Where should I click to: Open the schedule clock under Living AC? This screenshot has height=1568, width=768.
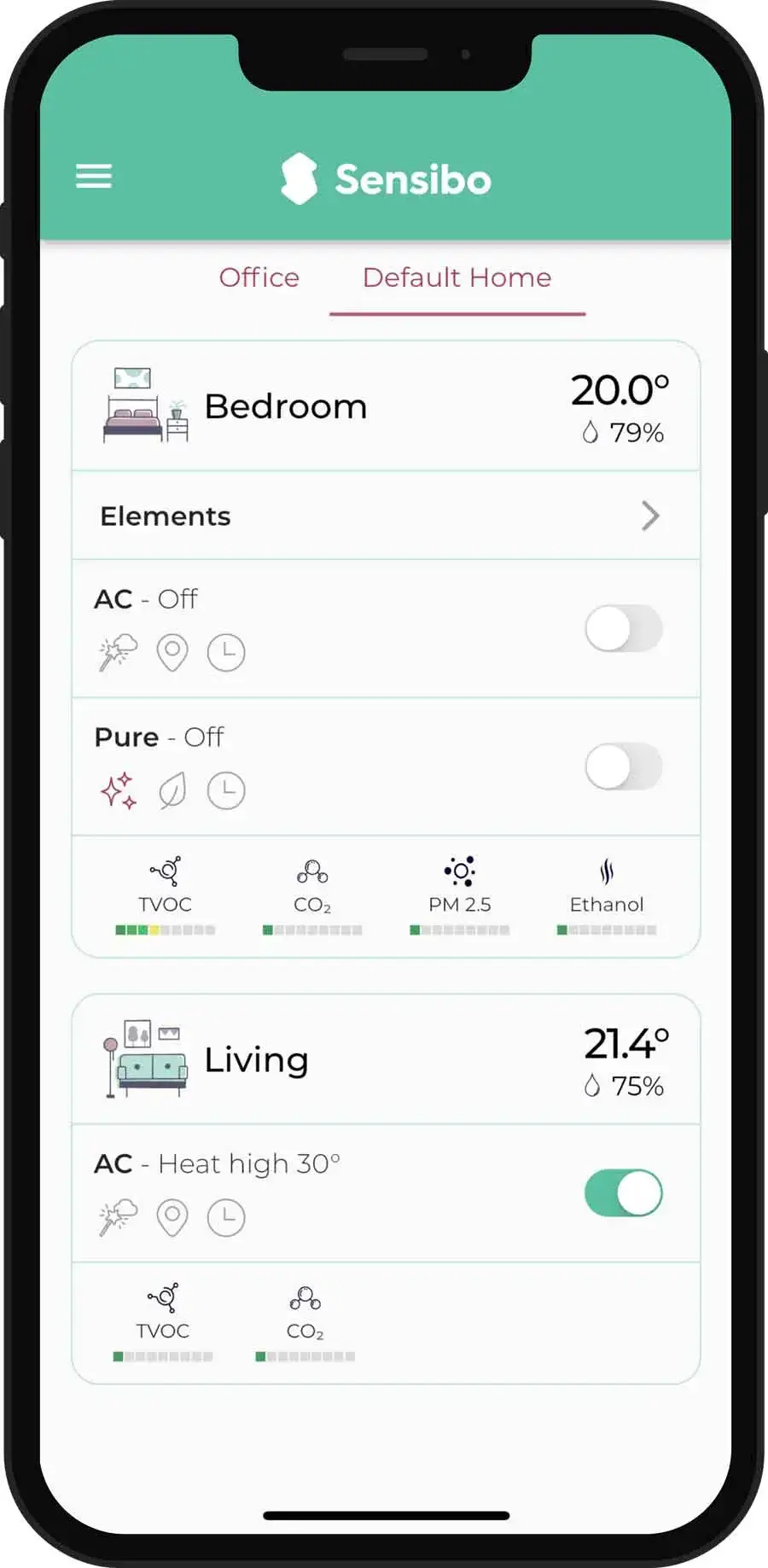[x=226, y=1217]
